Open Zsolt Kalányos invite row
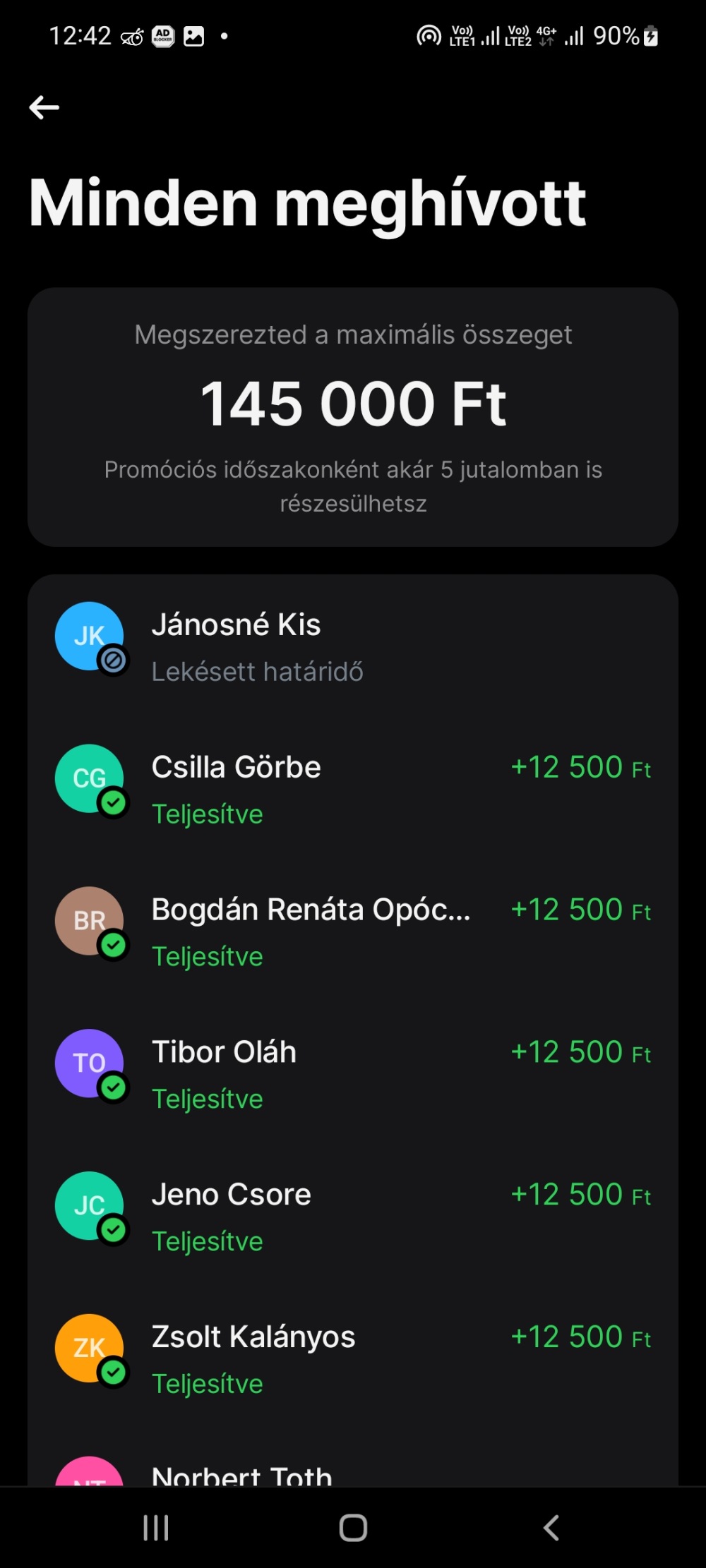Screen dimensions: 706x1568 (353, 1360)
